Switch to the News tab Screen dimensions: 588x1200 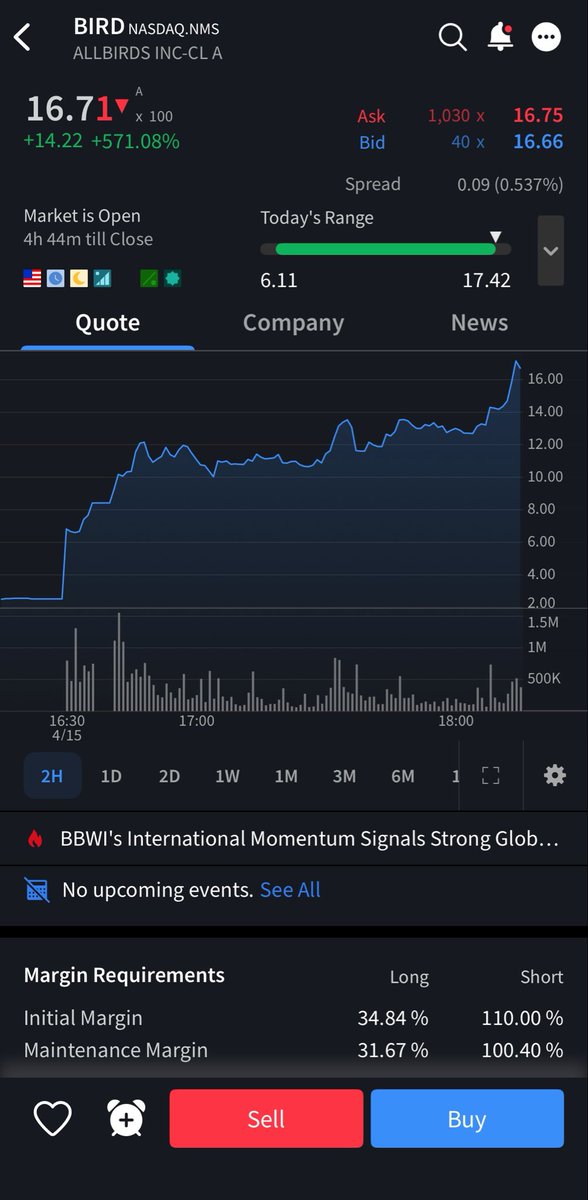coord(479,323)
